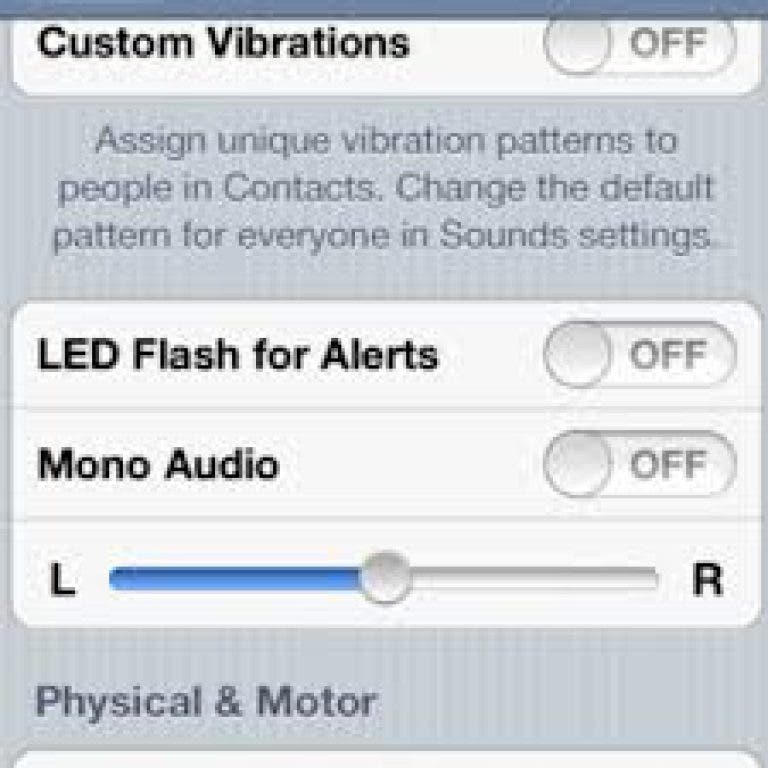Turn on Custom Vibrations switch
The width and height of the screenshot is (768, 768).
[x=640, y=44]
